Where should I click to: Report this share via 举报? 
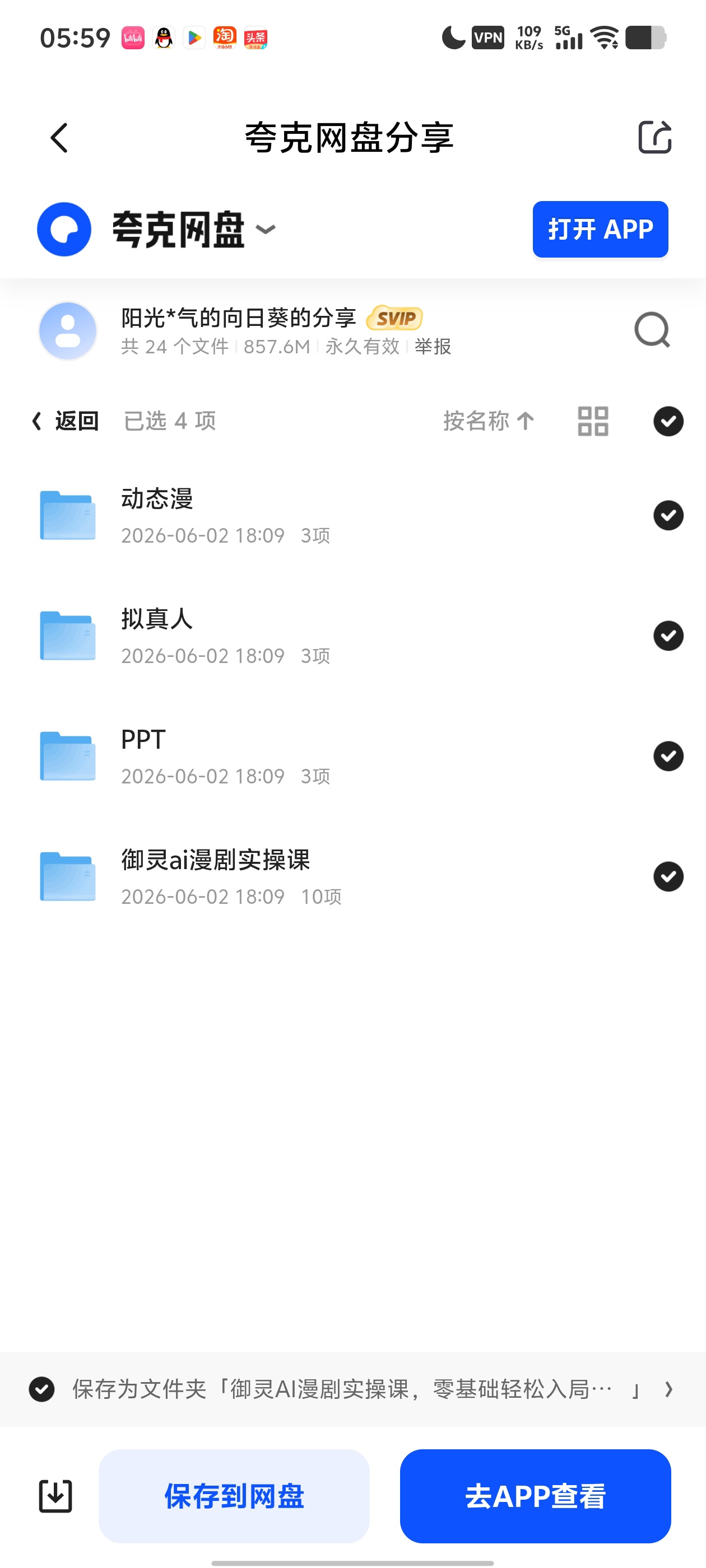coord(433,346)
